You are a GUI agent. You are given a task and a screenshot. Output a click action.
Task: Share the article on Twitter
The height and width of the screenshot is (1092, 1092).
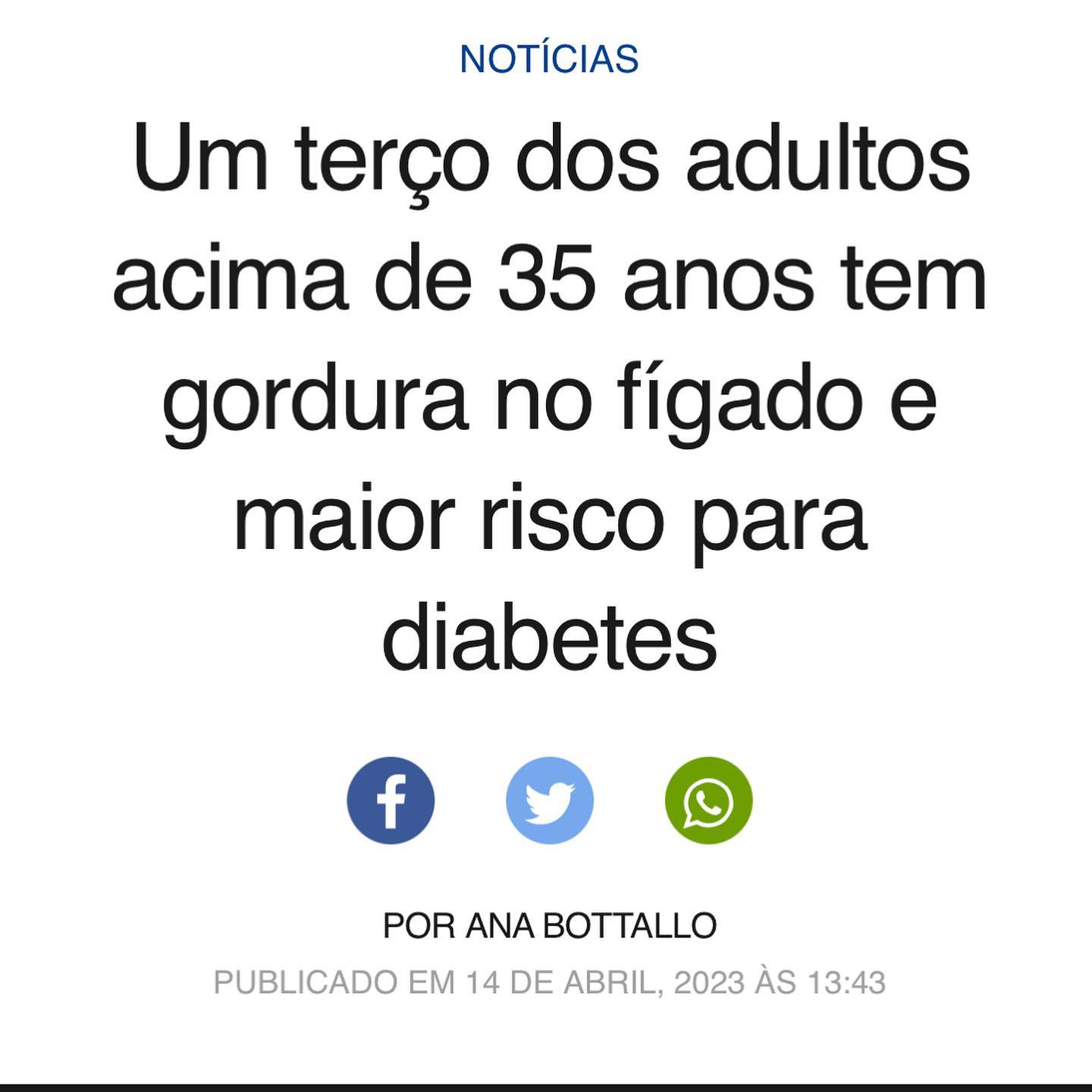coord(549,801)
